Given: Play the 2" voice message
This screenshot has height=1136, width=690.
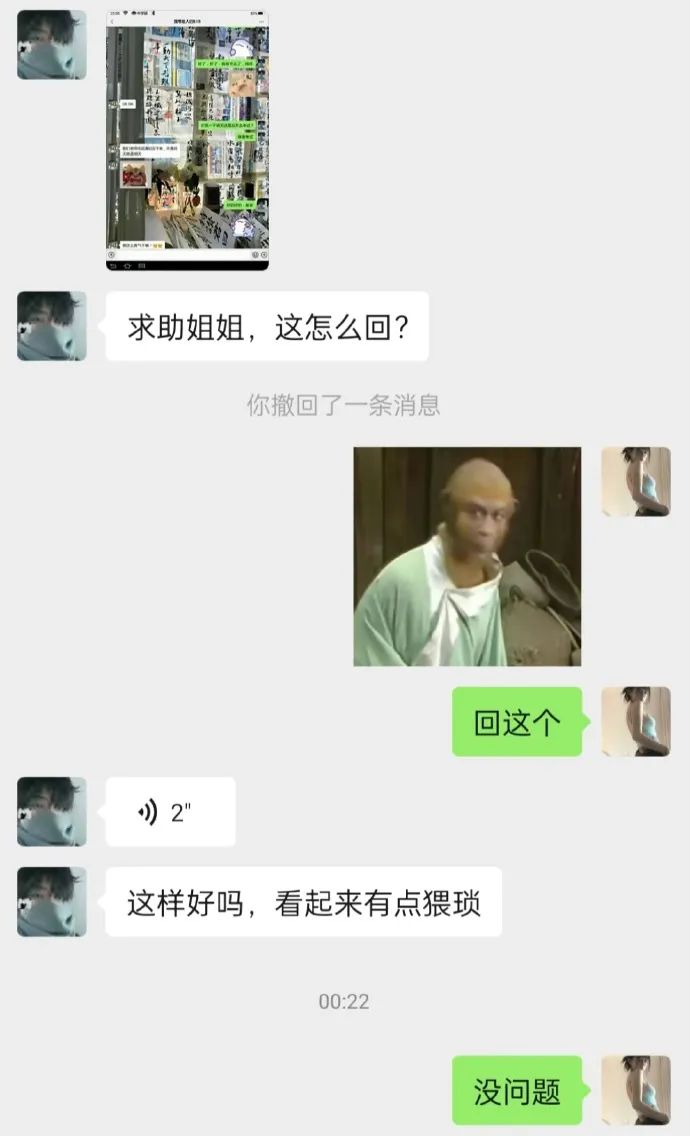Looking at the screenshot, I should (170, 812).
